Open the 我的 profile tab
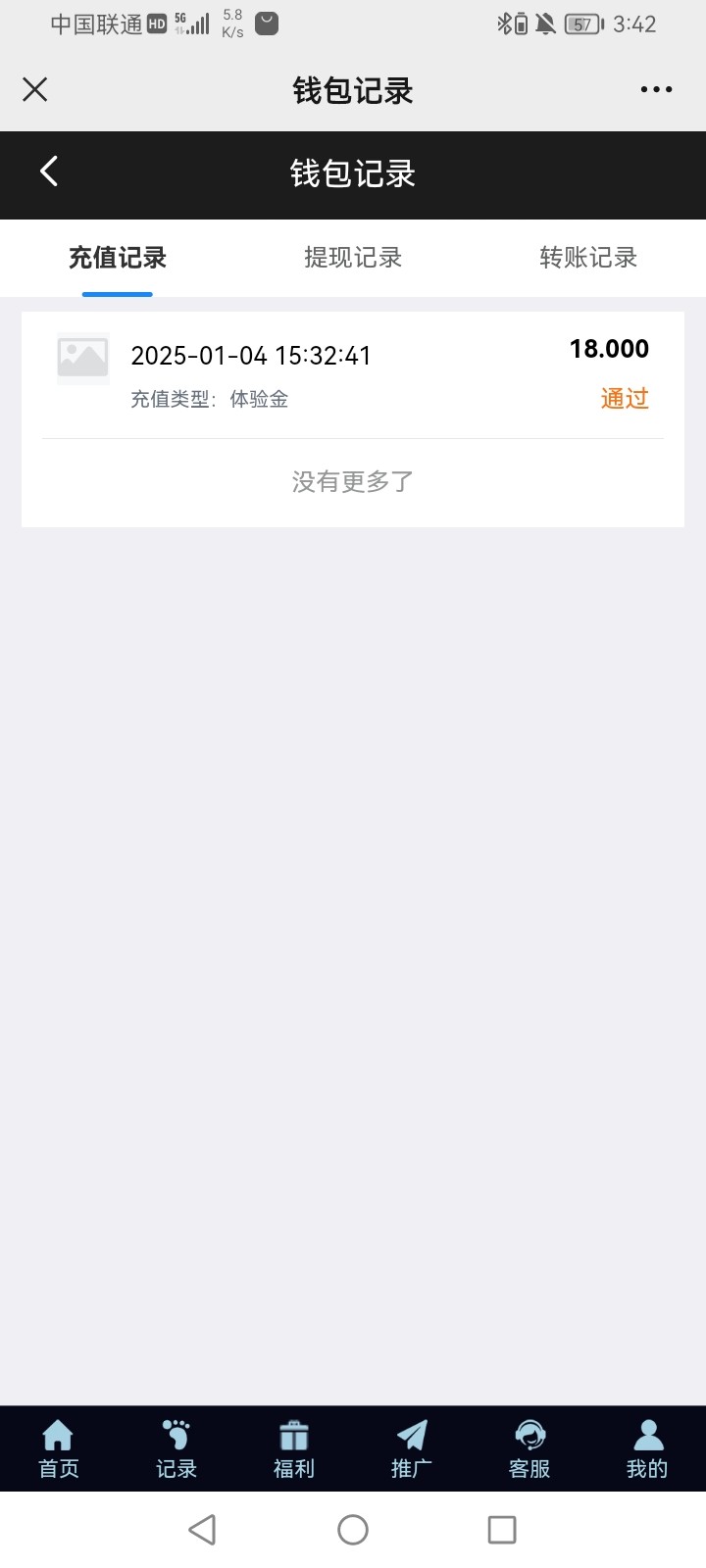The height and width of the screenshot is (1568, 706). click(x=647, y=1448)
